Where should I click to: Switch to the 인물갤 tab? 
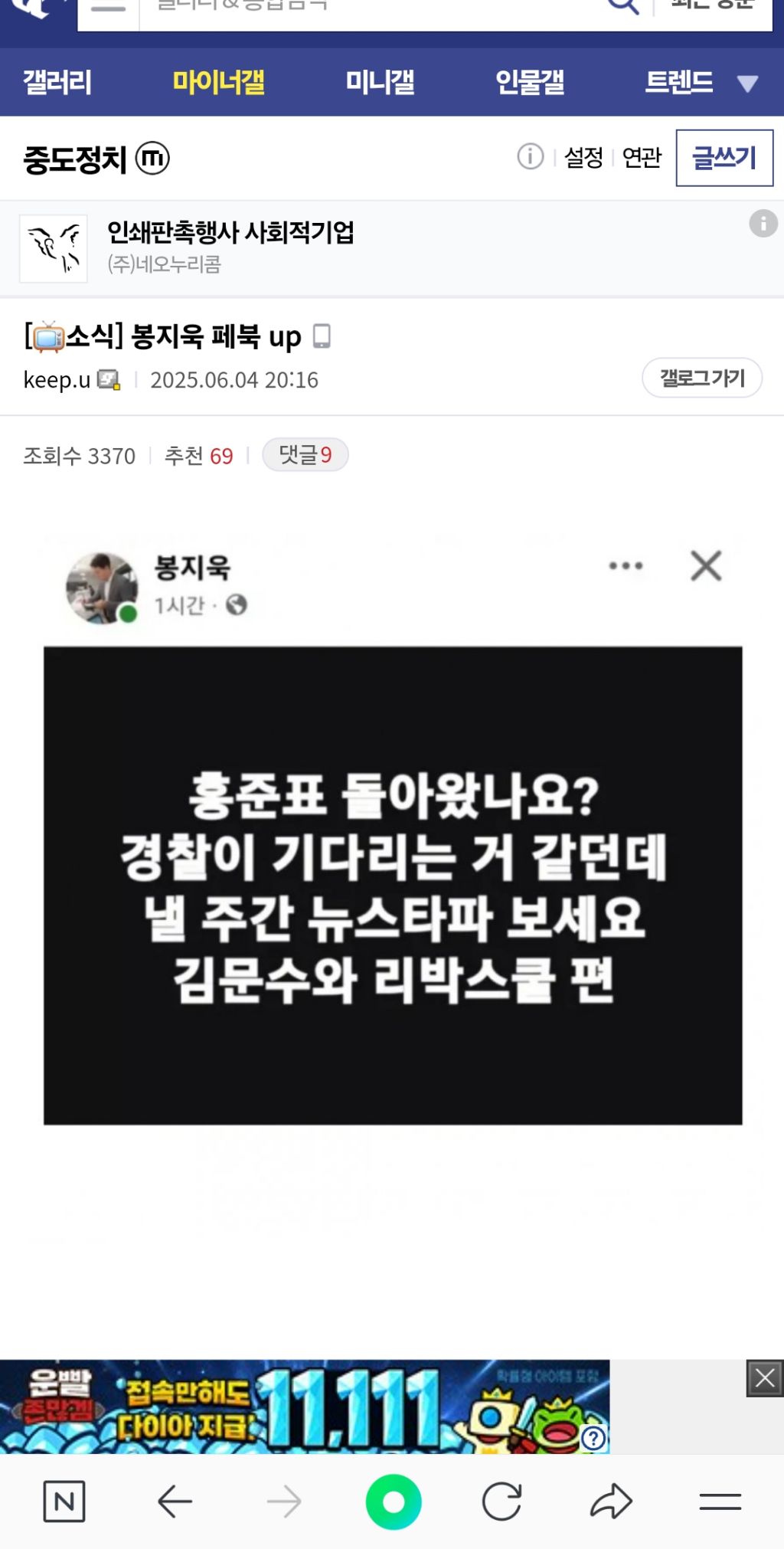point(529,82)
